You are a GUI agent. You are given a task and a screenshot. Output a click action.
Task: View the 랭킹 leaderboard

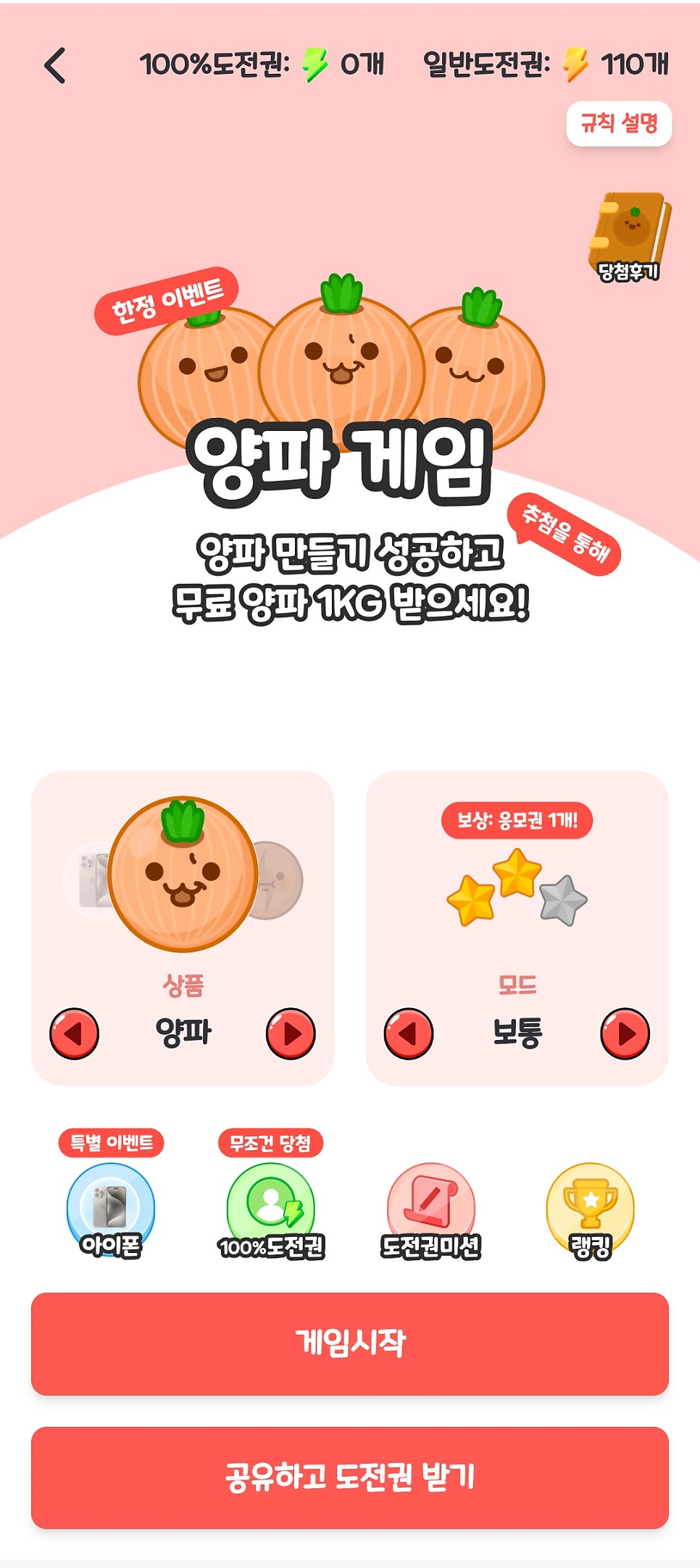pyautogui.click(x=591, y=1209)
